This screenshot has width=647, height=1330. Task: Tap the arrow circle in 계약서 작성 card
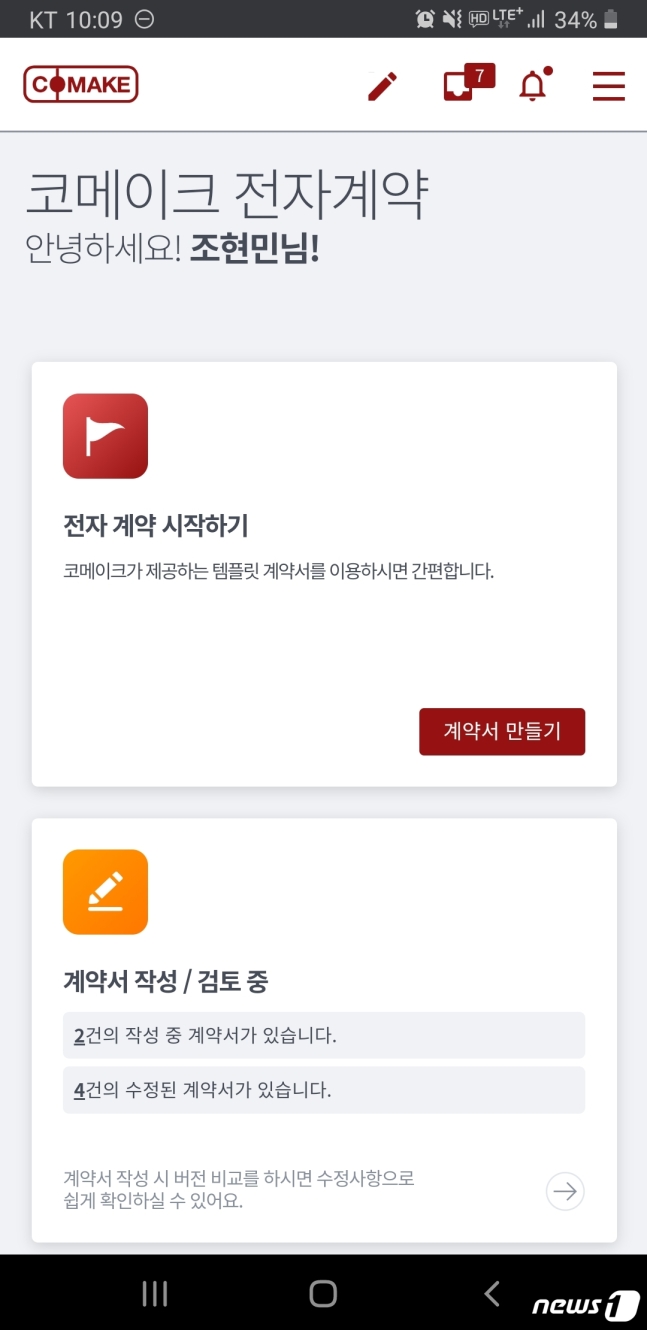tap(565, 1191)
